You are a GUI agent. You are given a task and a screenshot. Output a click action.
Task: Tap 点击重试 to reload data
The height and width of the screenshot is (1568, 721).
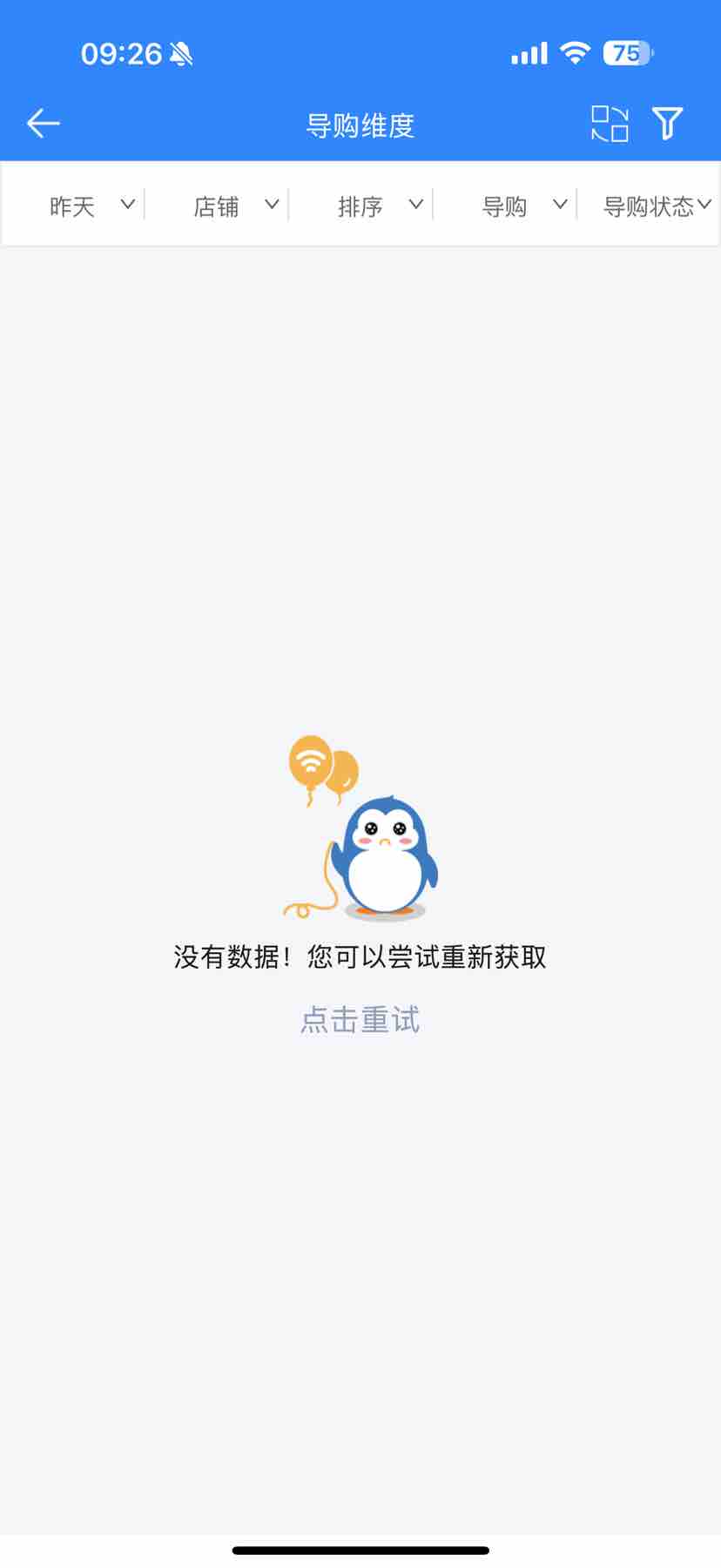click(360, 1019)
